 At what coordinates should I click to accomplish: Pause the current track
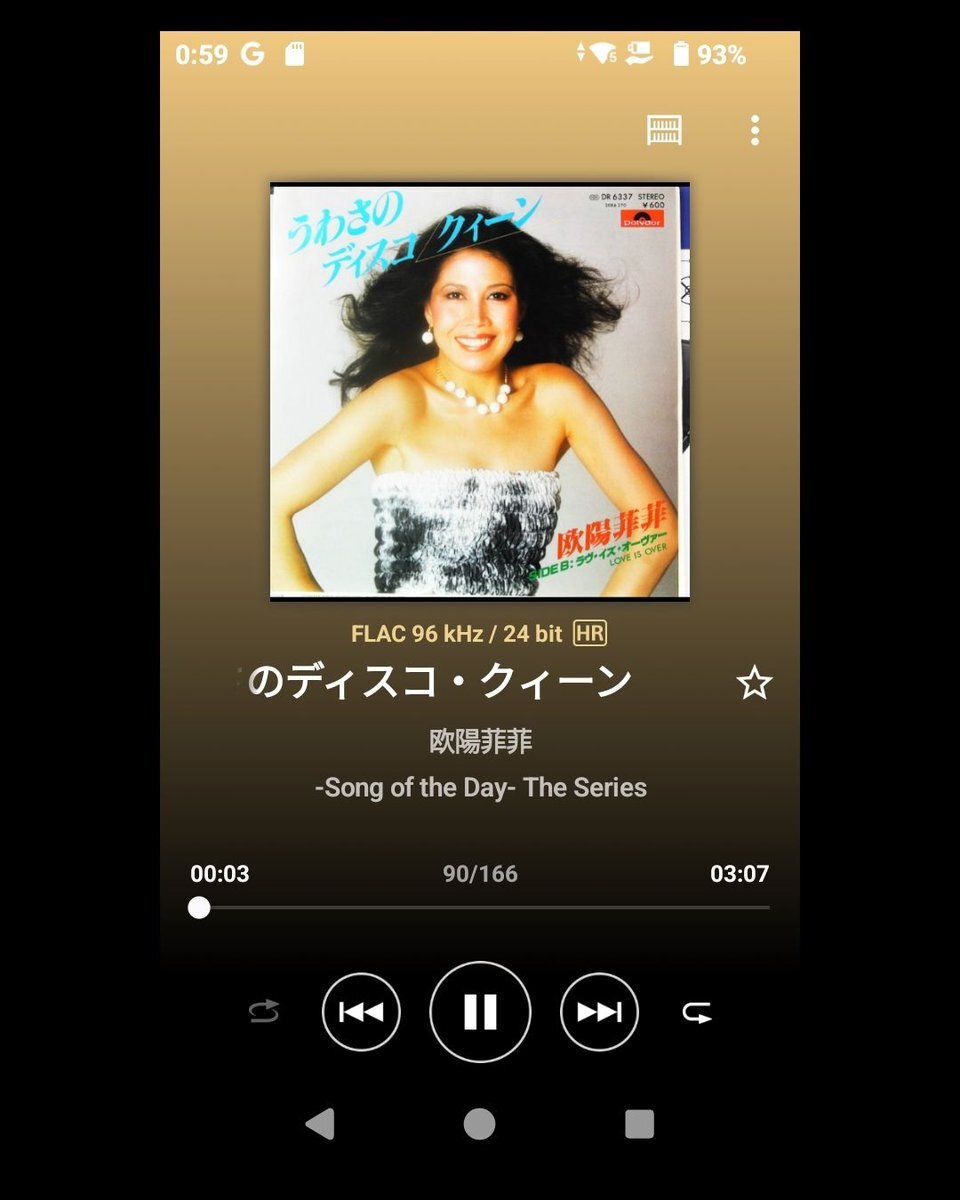pos(480,1012)
